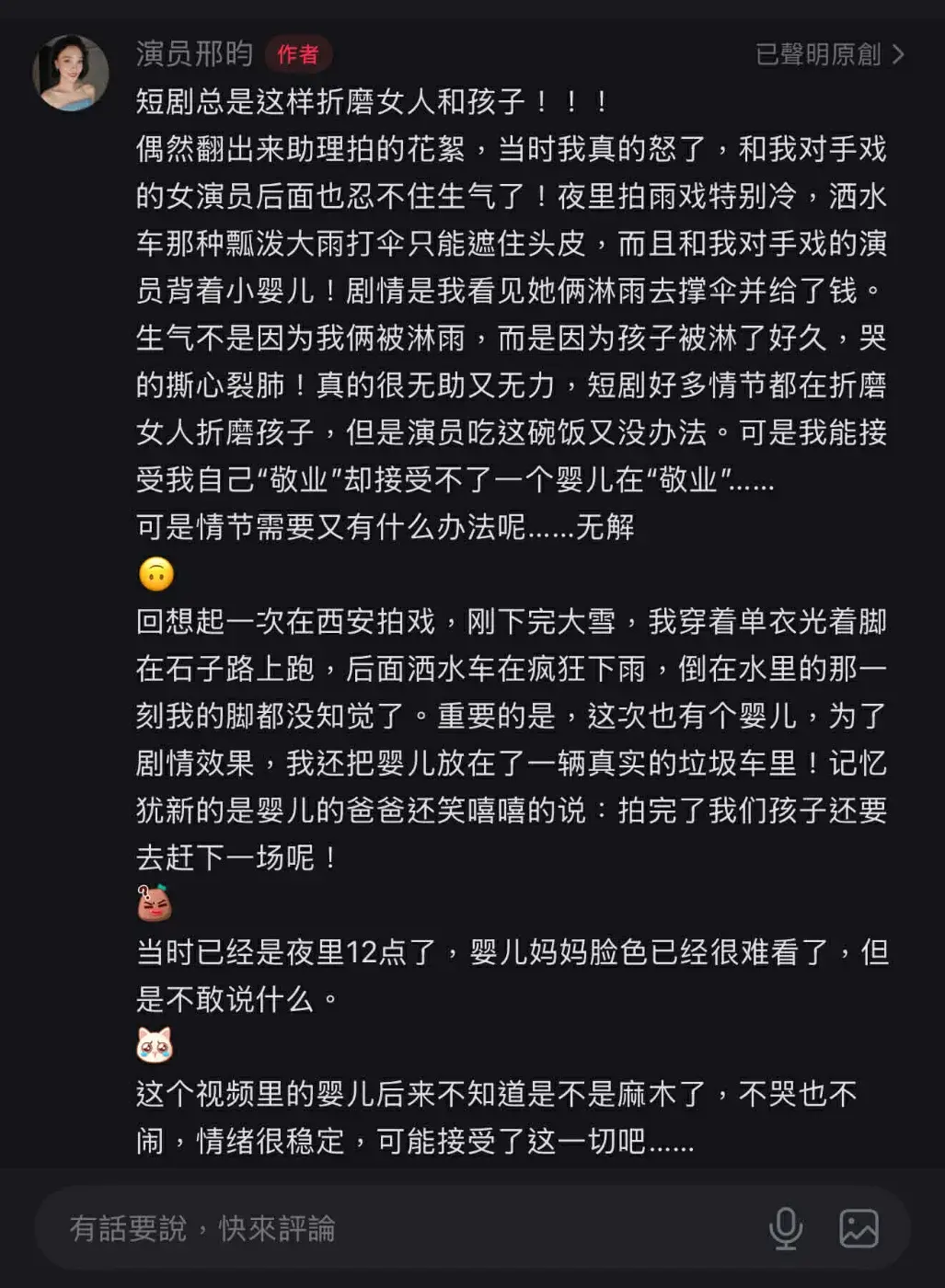The image size is (945, 1288).
Task: Open 演员邢昀's profile avatar
Action: [70, 73]
